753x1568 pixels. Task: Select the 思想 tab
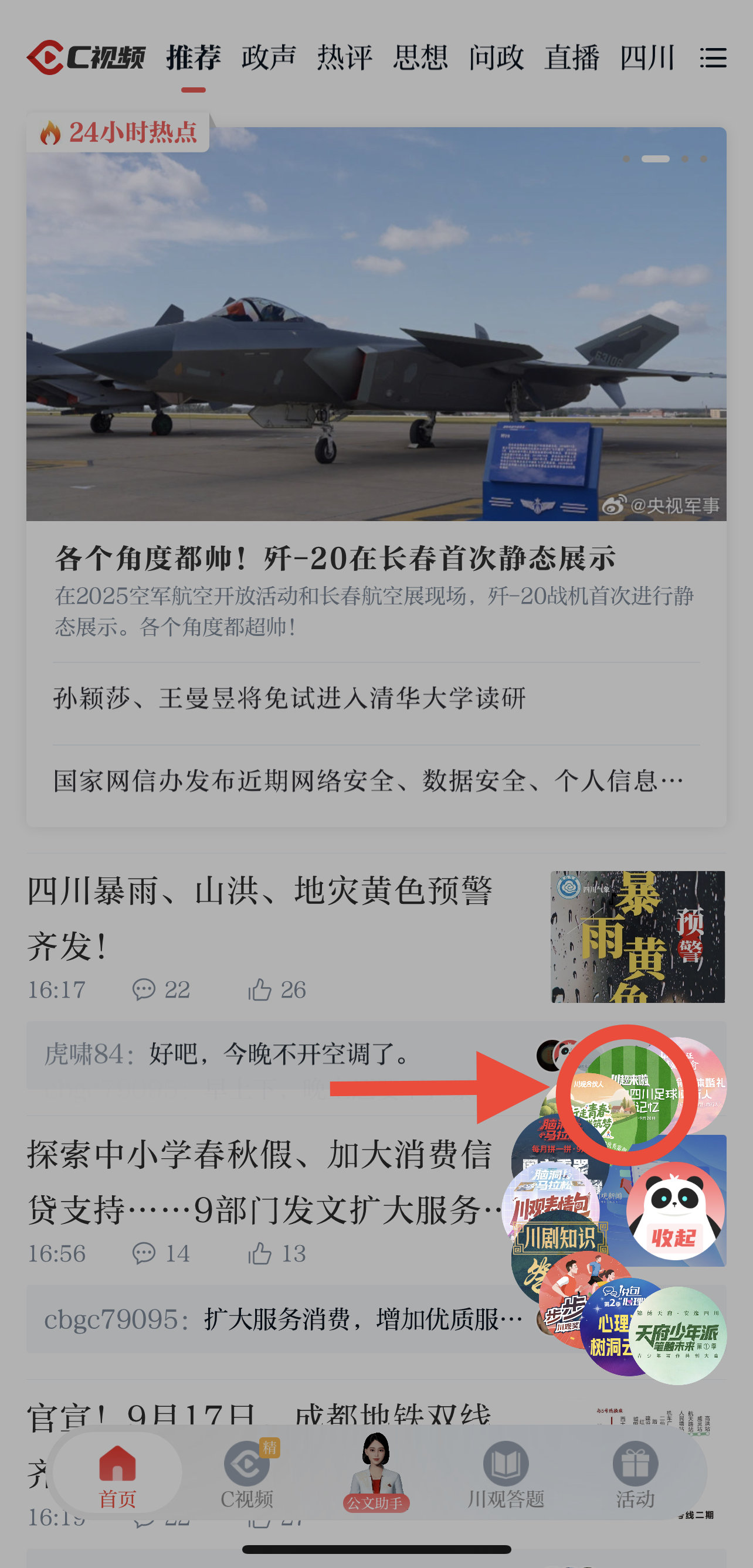pyautogui.click(x=420, y=58)
